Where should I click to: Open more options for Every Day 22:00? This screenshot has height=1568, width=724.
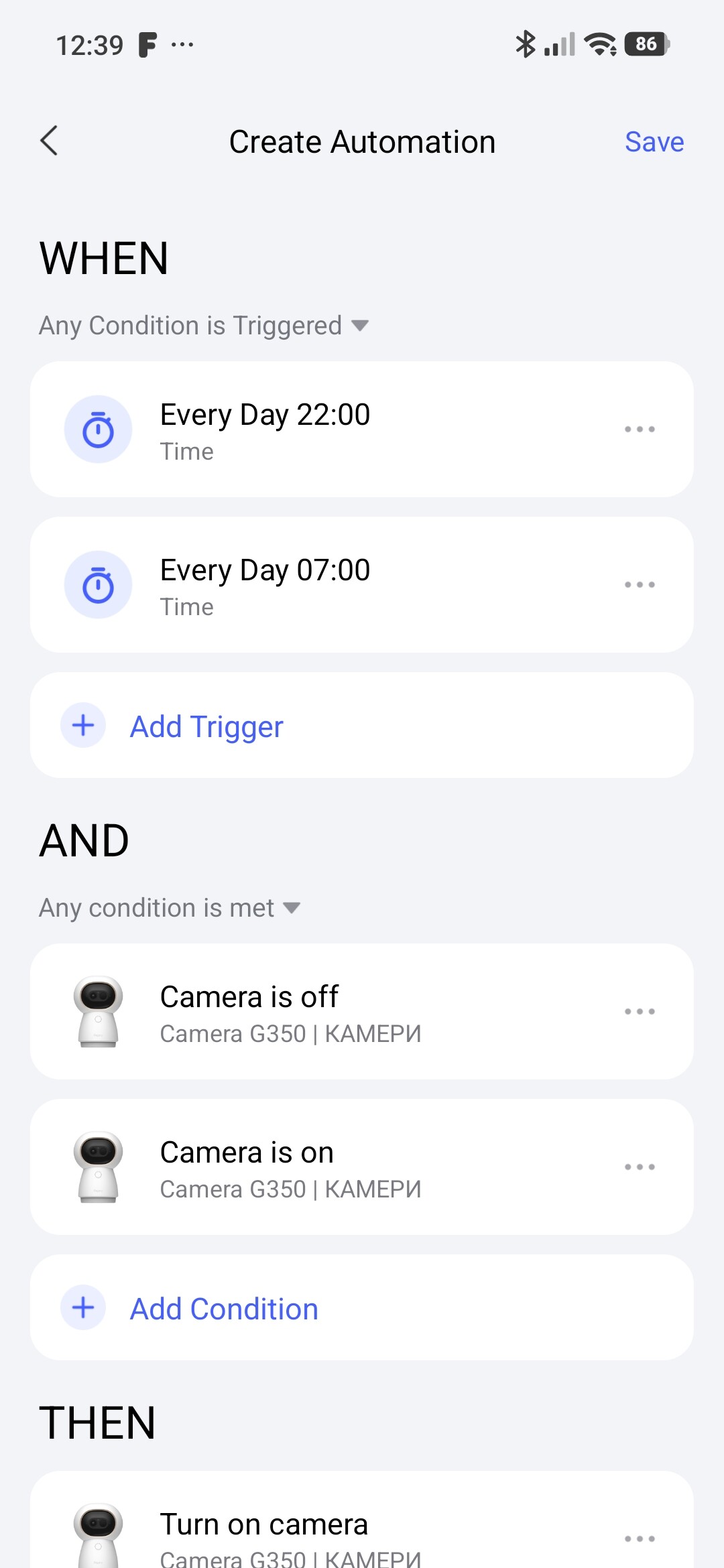click(x=640, y=430)
